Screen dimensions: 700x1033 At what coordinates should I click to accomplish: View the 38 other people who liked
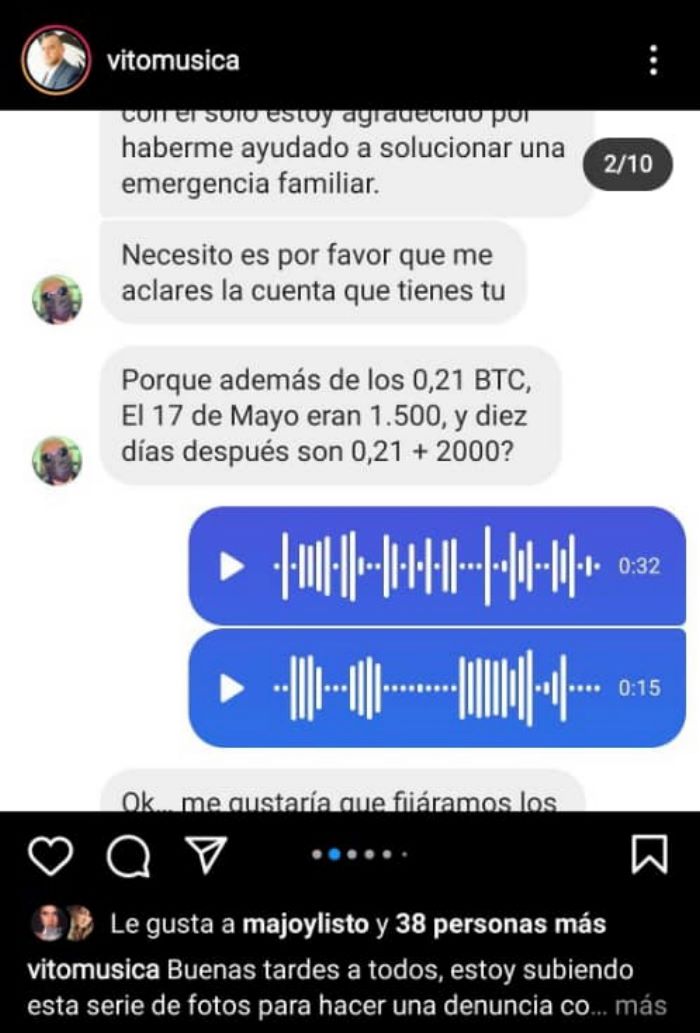tap(500, 924)
